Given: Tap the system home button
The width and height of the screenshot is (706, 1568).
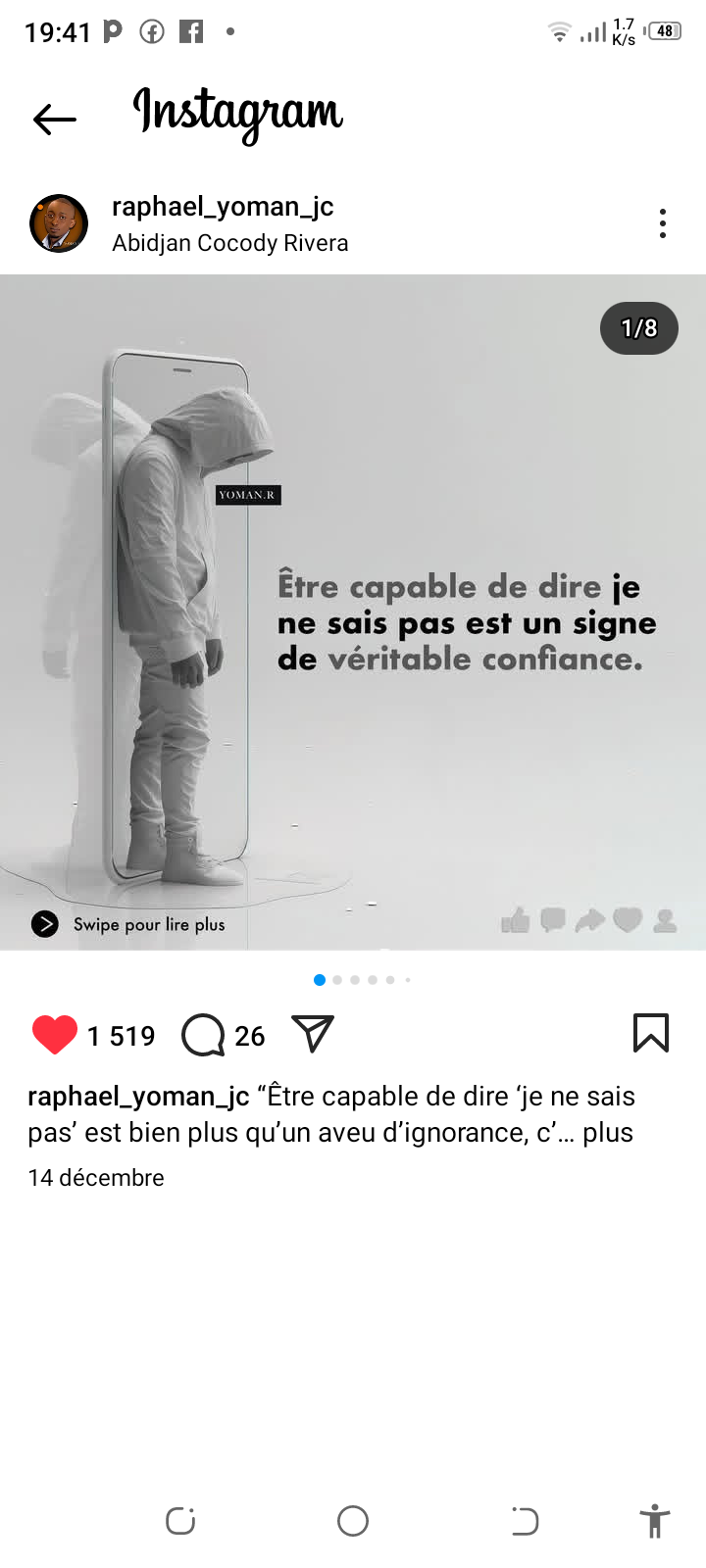Looking at the screenshot, I should [x=353, y=1521].
